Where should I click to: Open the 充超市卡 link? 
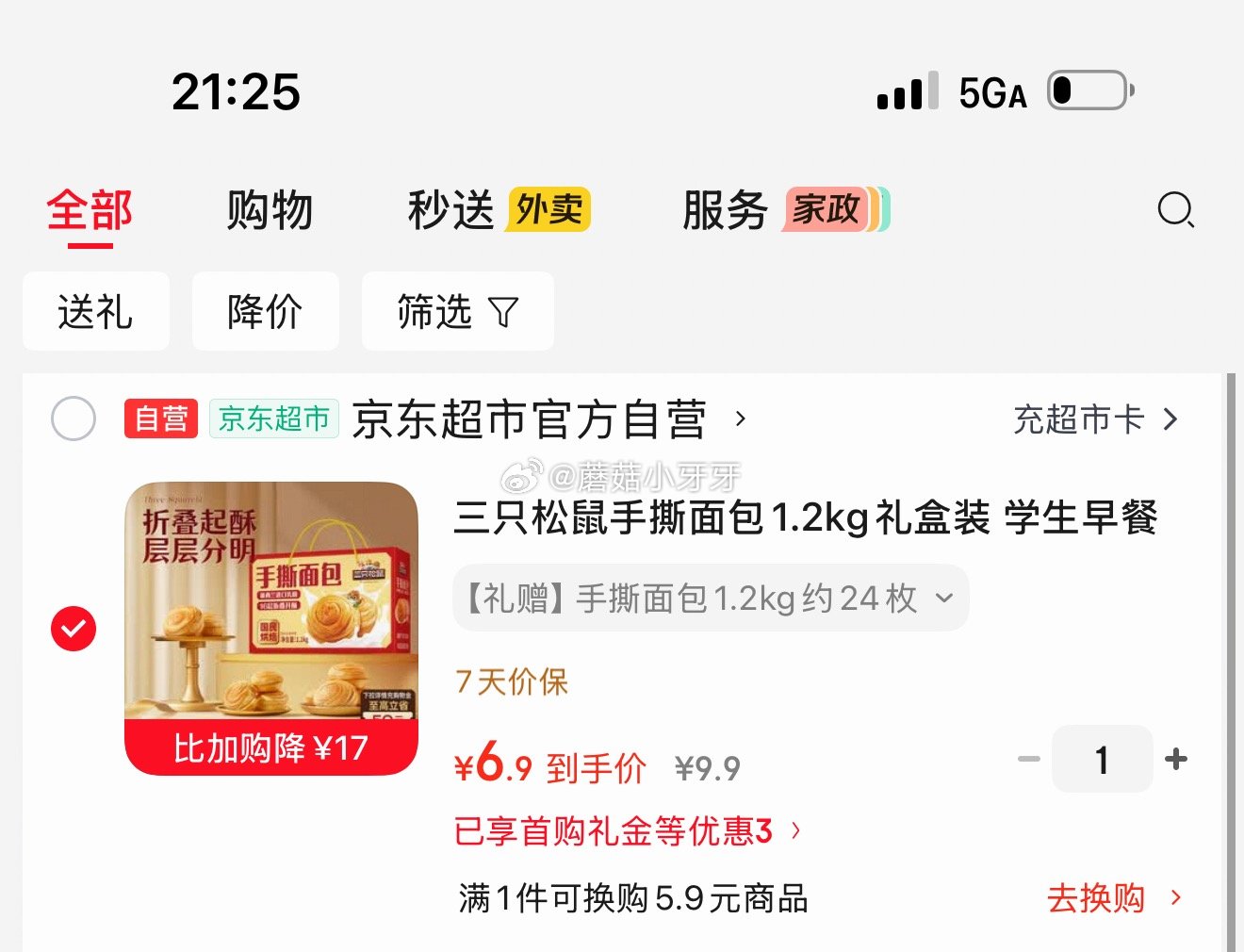click(x=1095, y=419)
